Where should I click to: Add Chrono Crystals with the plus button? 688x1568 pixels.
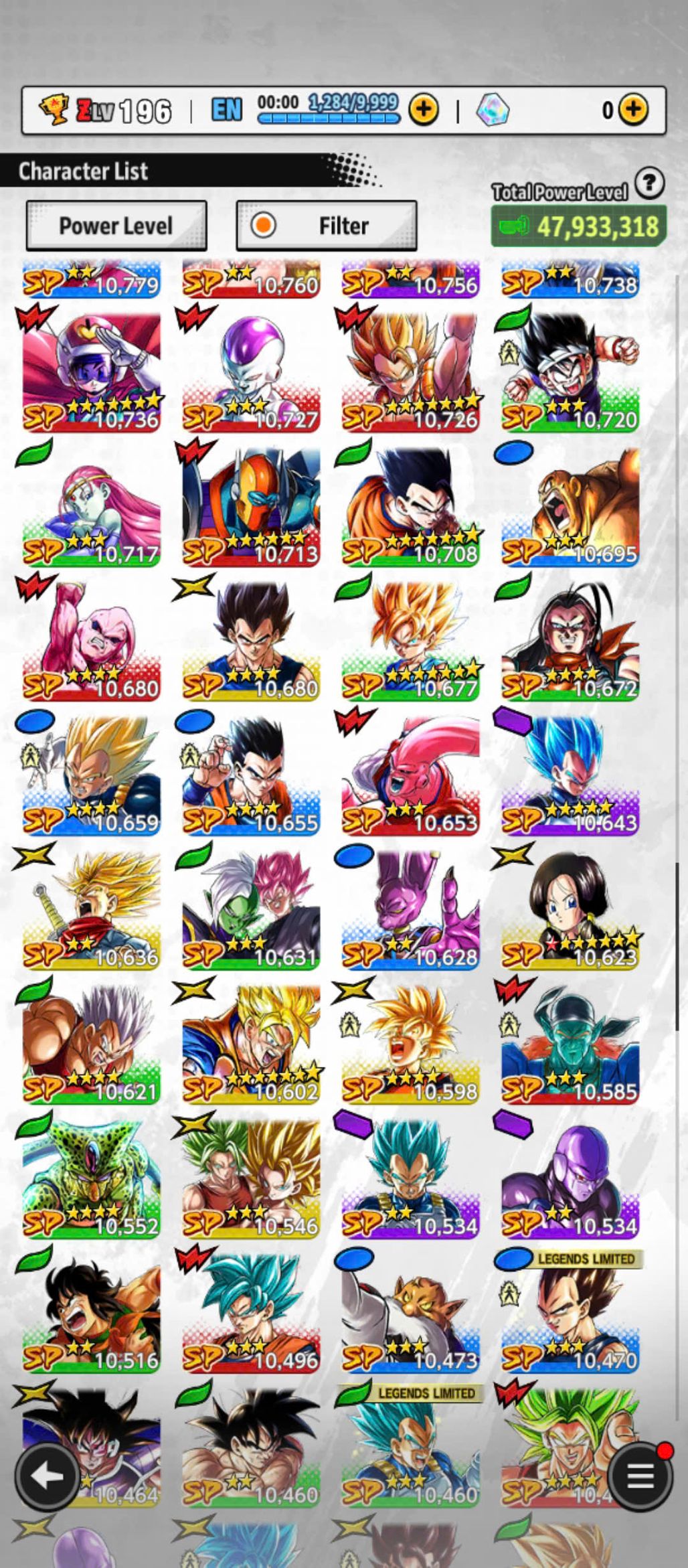[633, 109]
